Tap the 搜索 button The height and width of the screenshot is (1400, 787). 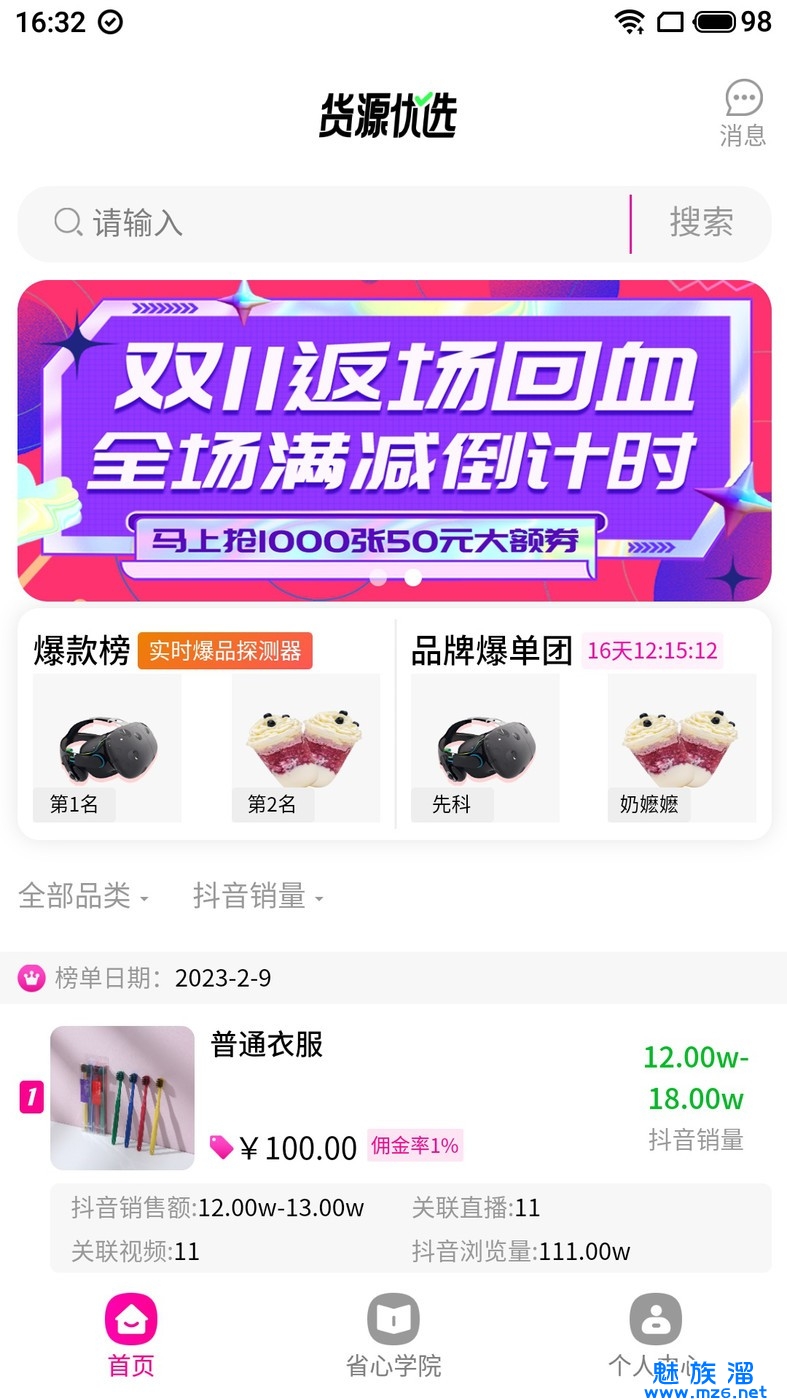(701, 223)
